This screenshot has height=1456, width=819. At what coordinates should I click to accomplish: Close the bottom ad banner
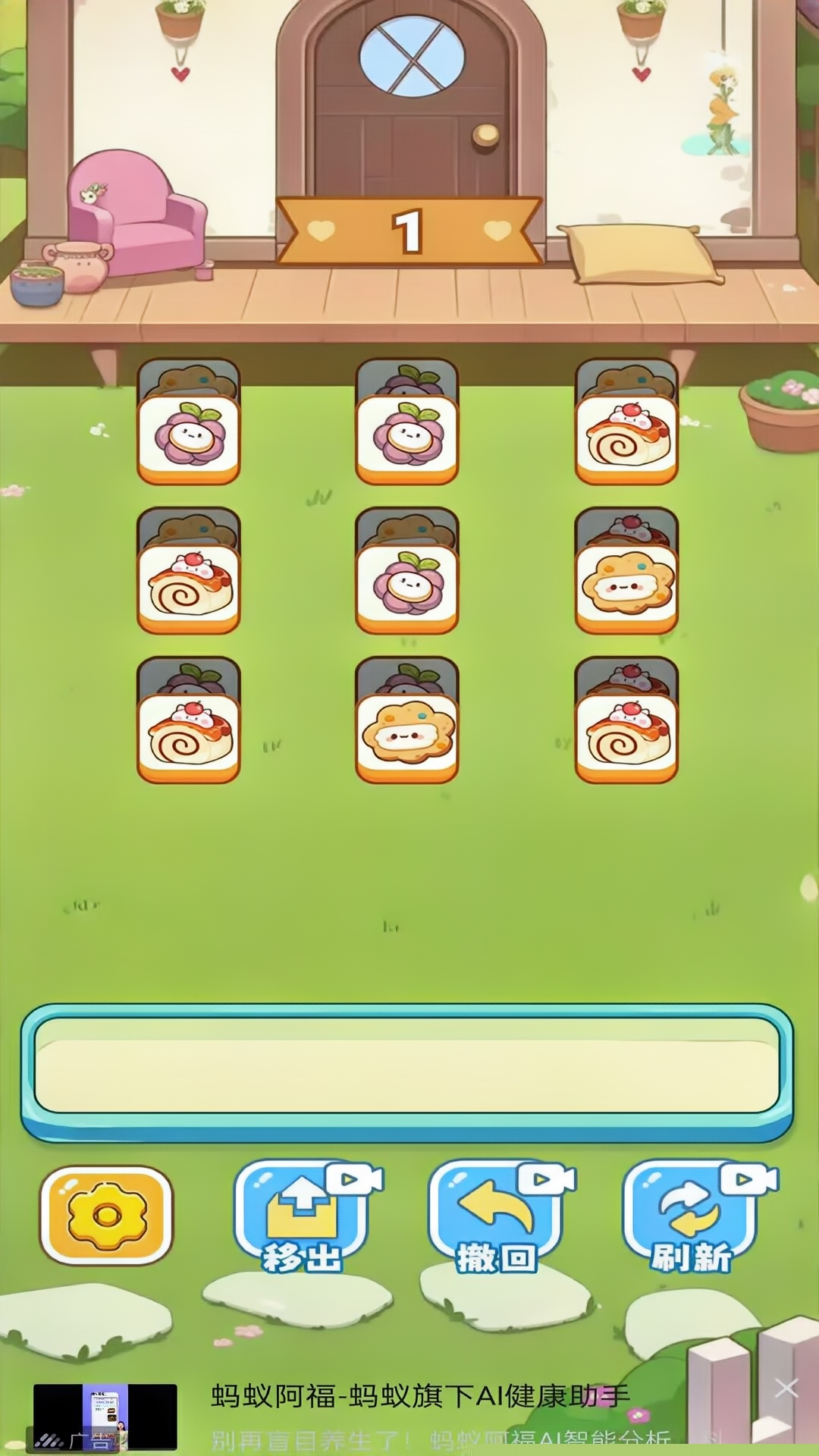click(786, 1389)
